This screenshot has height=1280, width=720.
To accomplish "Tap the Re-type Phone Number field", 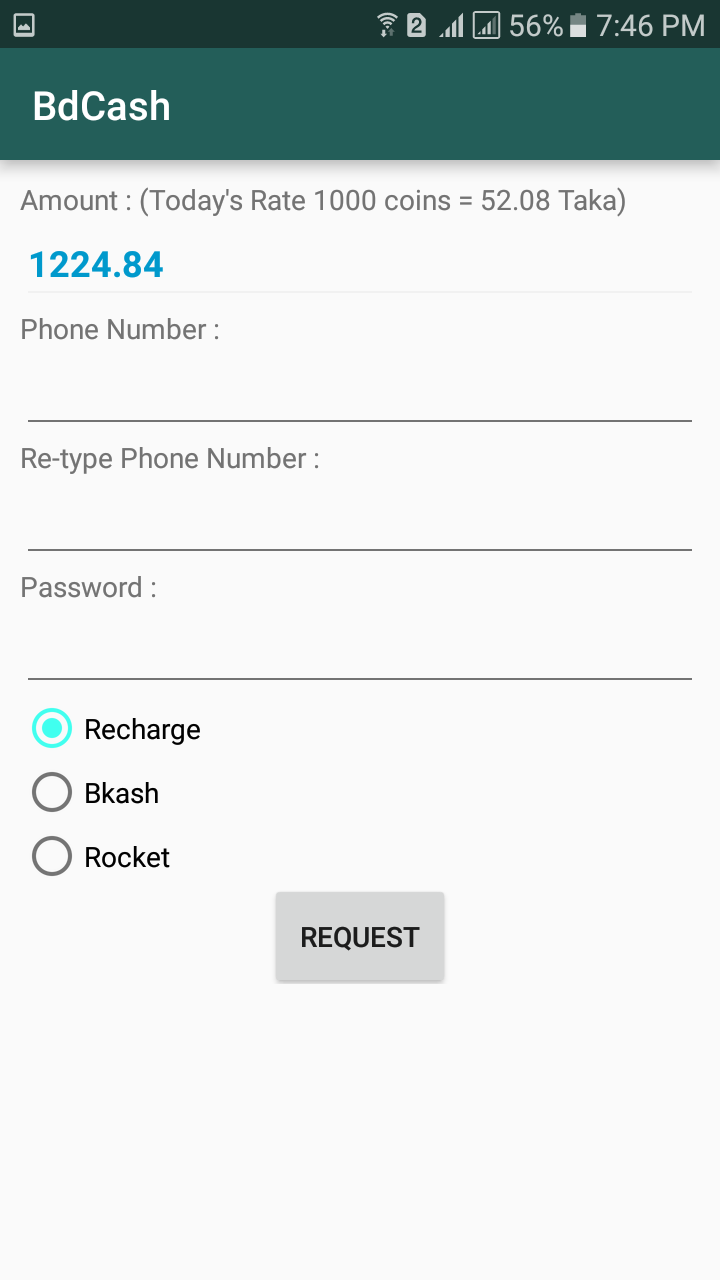I will pos(360,522).
